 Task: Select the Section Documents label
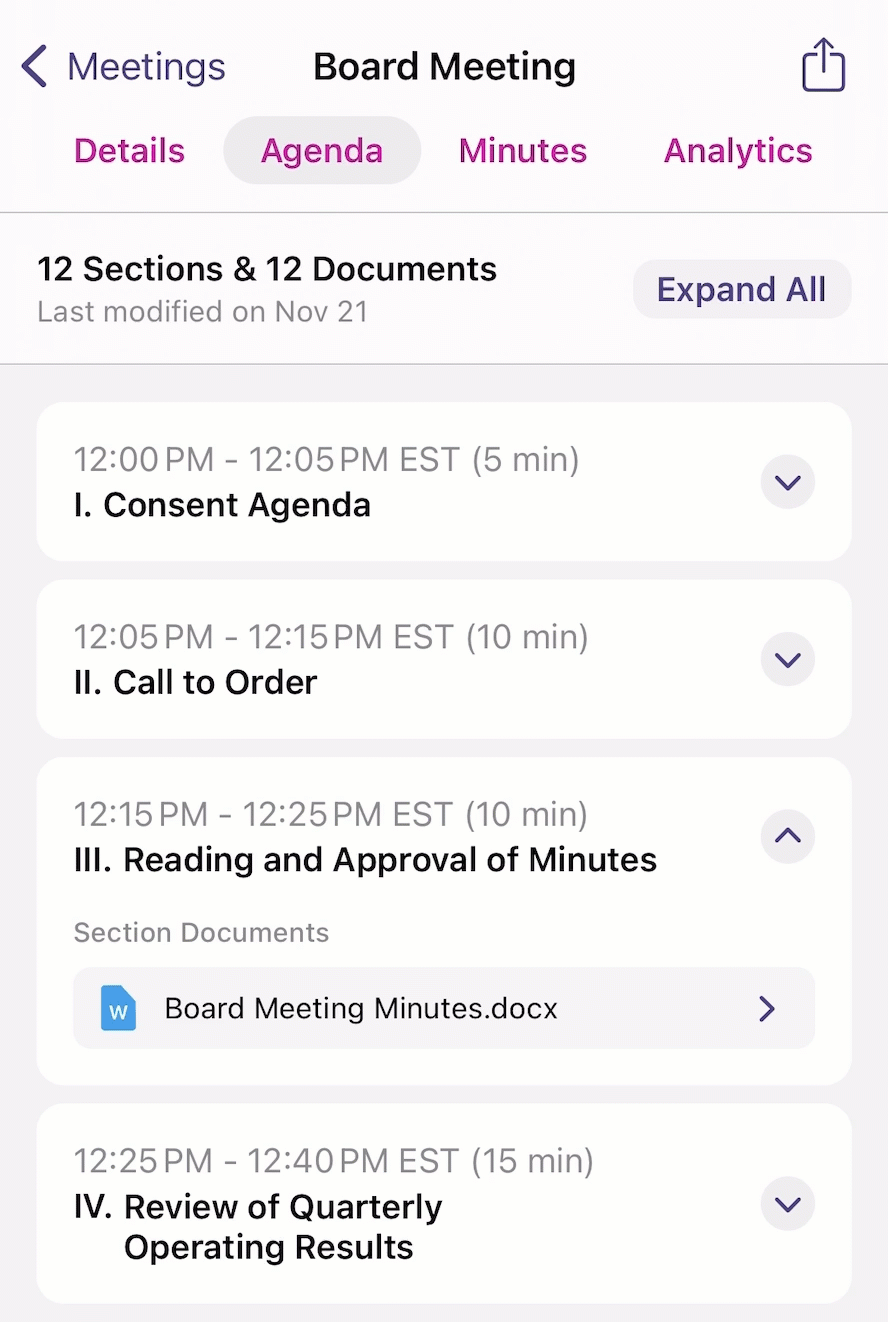click(200, 932)
